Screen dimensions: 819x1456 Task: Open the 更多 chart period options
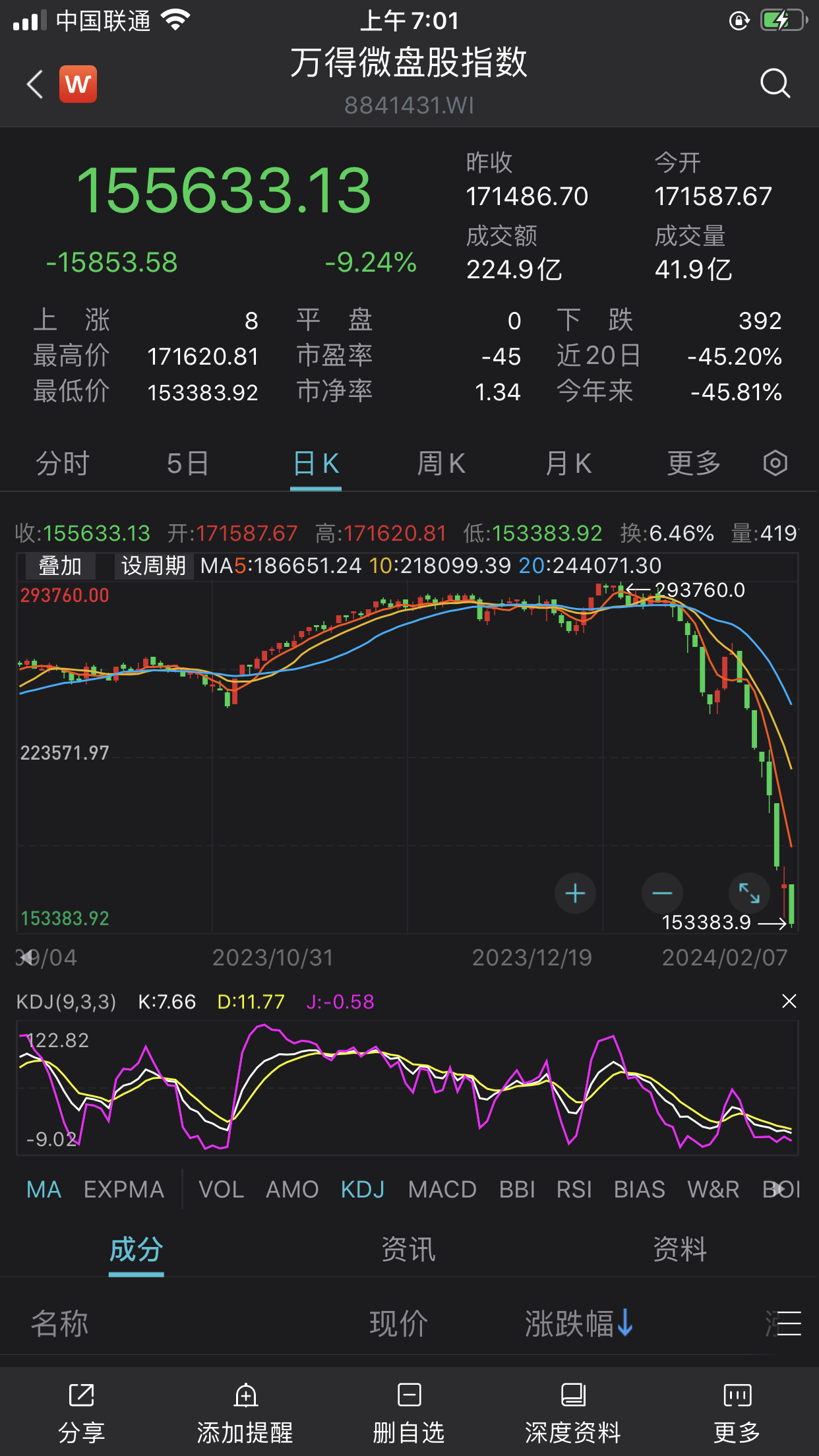pyautogui.click(x=694, y=464)
